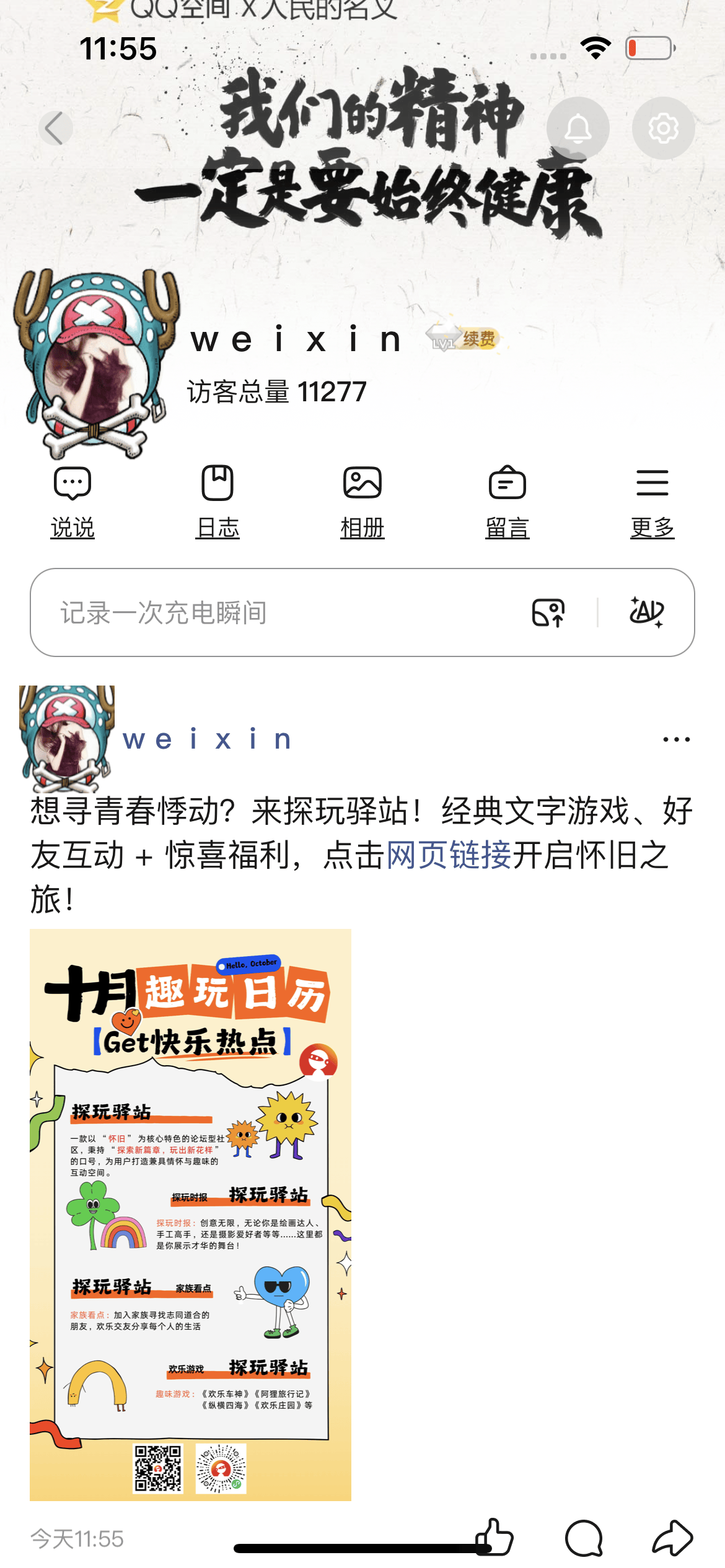Comment on the weixin post

point(584,1538)
